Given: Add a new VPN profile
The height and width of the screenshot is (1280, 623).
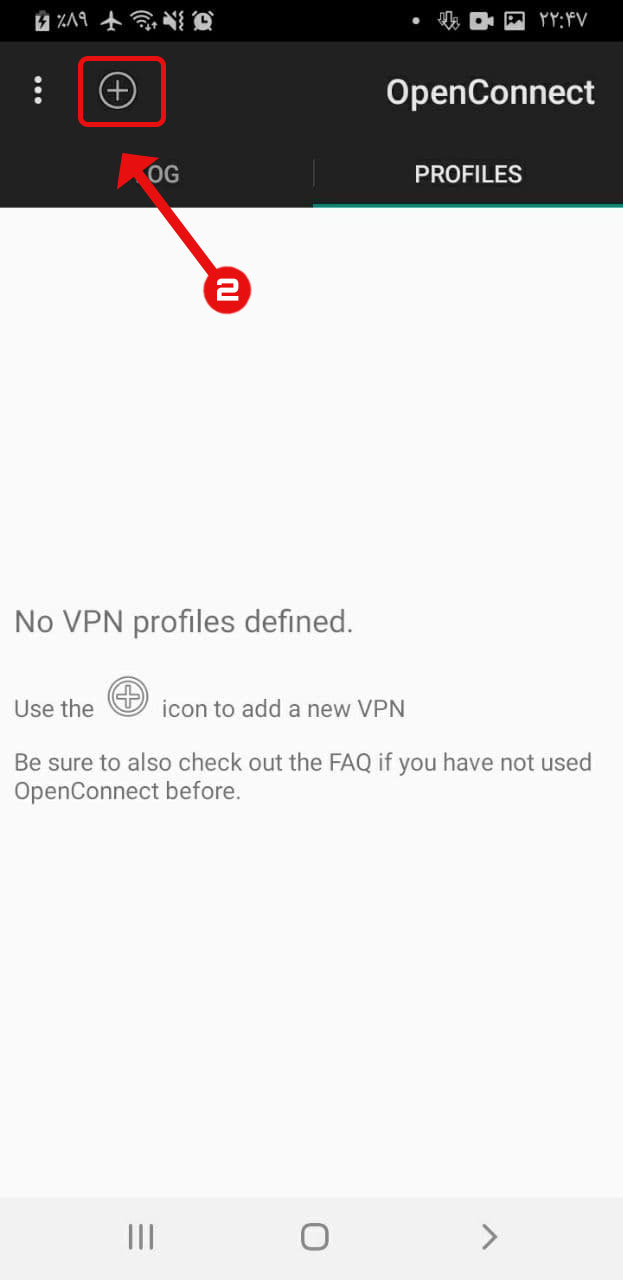Looking at the screenshot, I should tap(118, 91).
